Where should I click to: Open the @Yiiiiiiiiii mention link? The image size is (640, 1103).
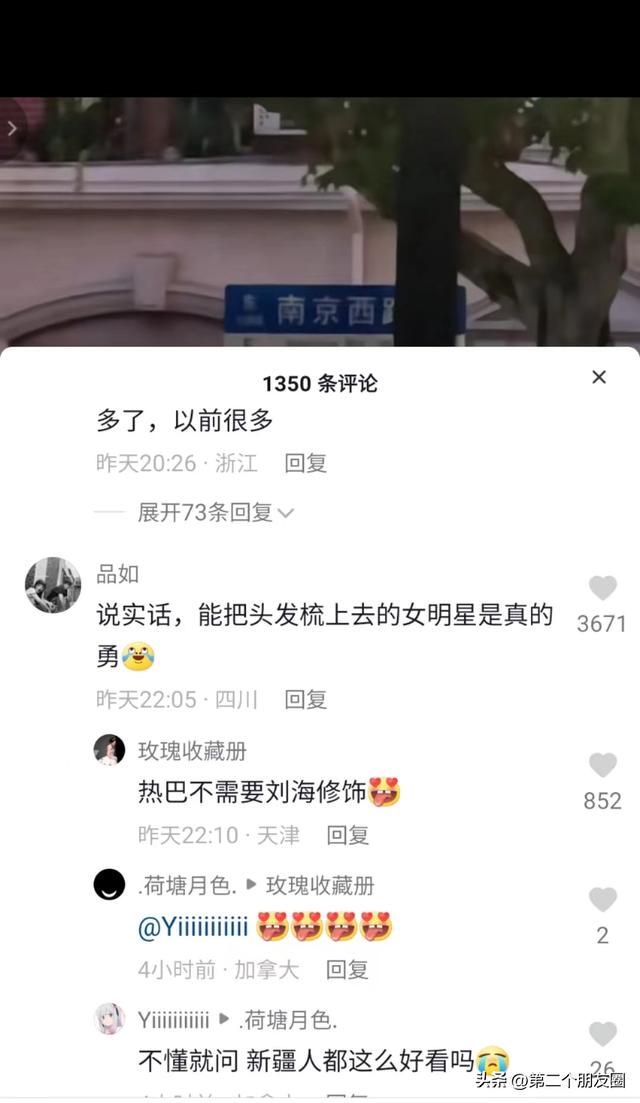coord(193,928)
